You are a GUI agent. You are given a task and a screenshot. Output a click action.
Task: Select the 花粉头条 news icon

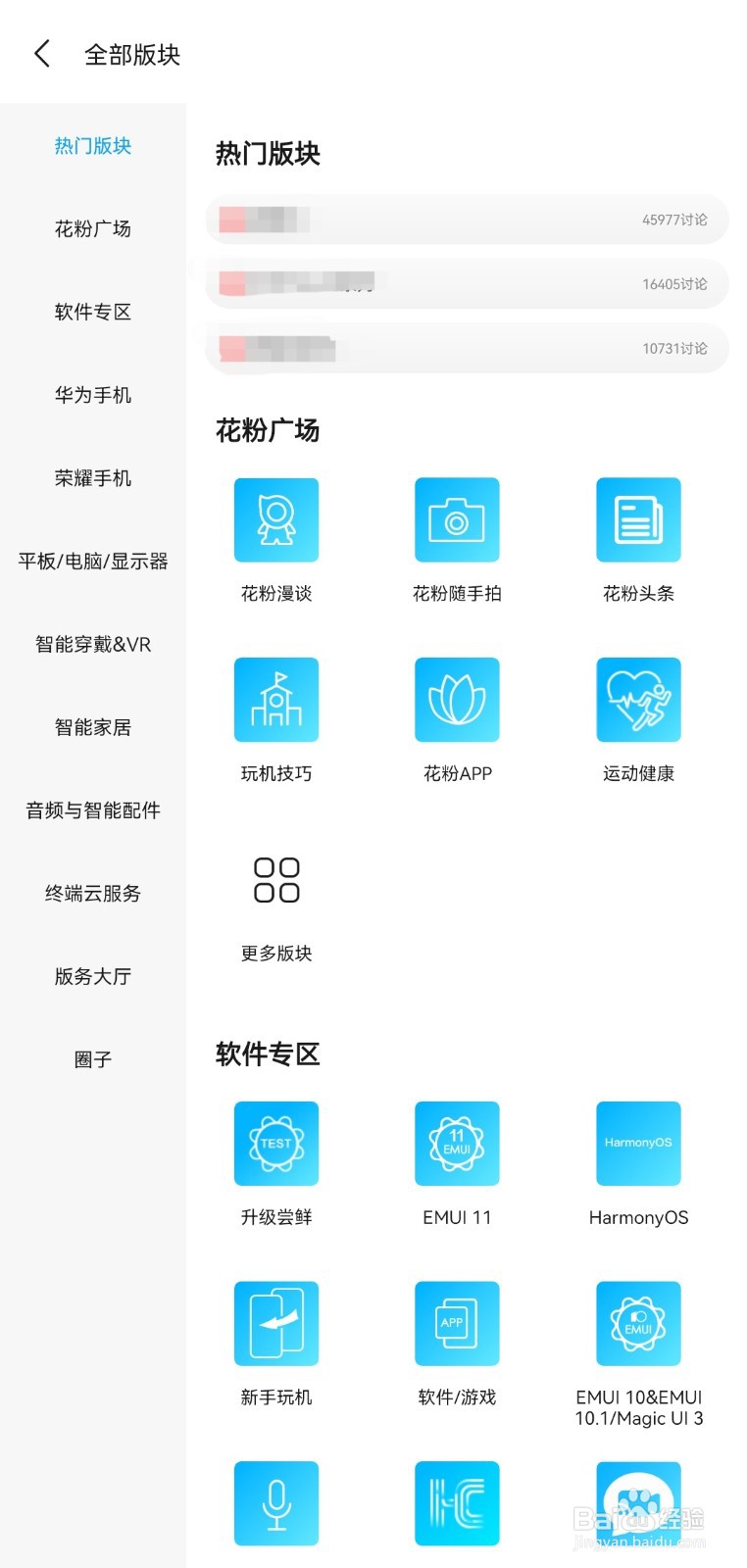(x=637, y=520)
